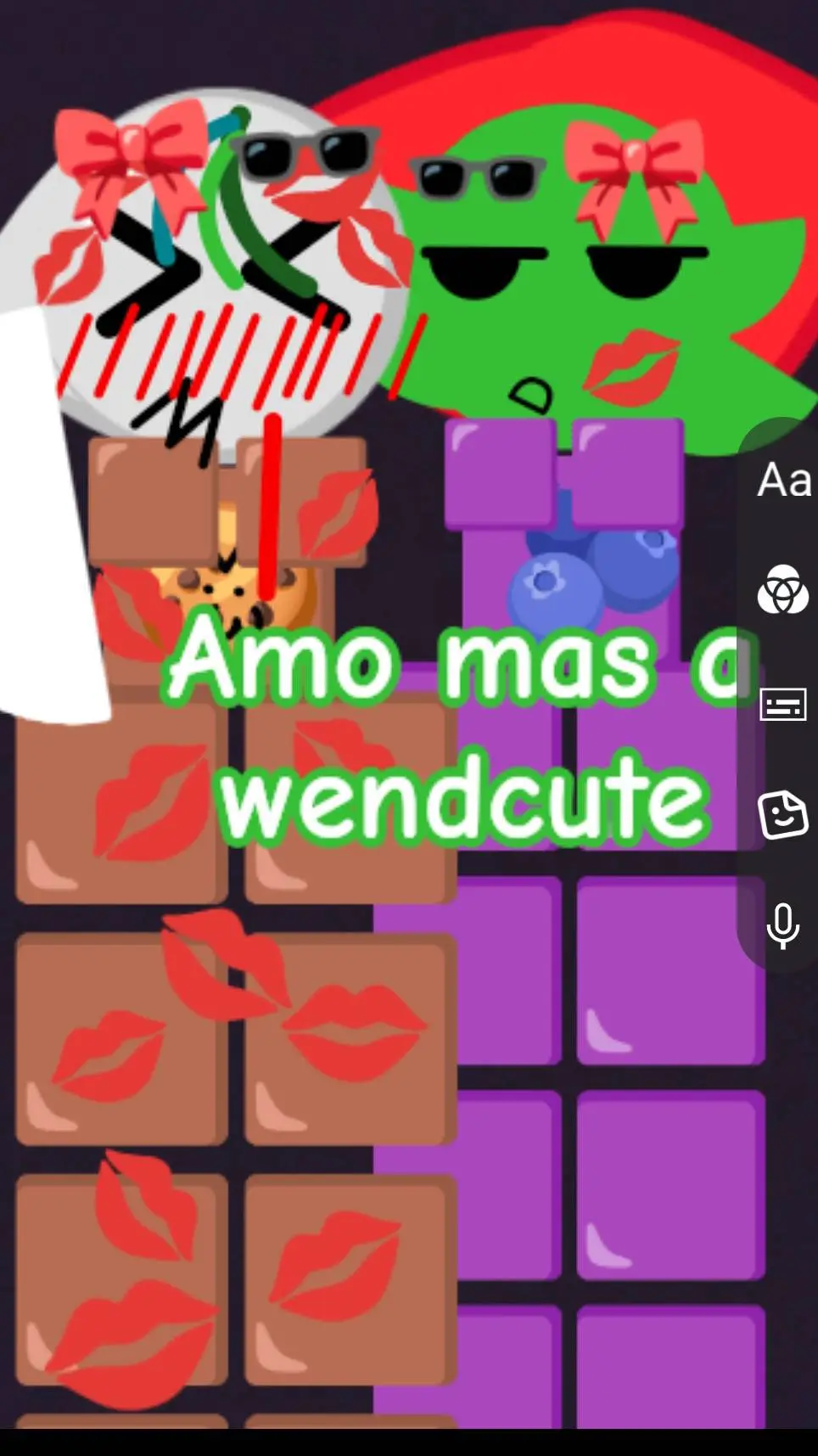This screenshot has height=1456, width=818.
Task: Add text with the Aa tool
Action: (x=783, y=481)
